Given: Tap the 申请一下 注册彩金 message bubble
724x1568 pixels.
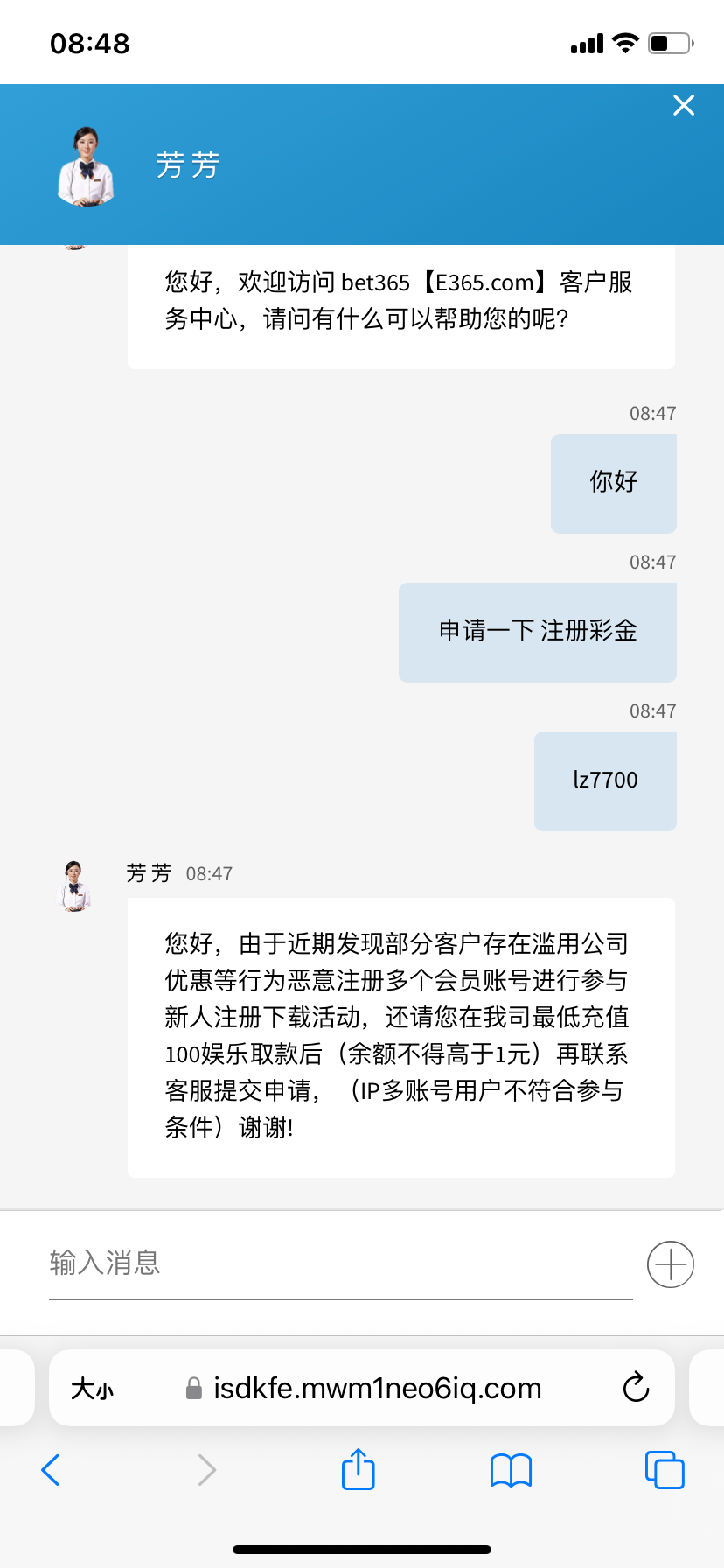Looking at the screenshot, I should (x=537, y=632).
